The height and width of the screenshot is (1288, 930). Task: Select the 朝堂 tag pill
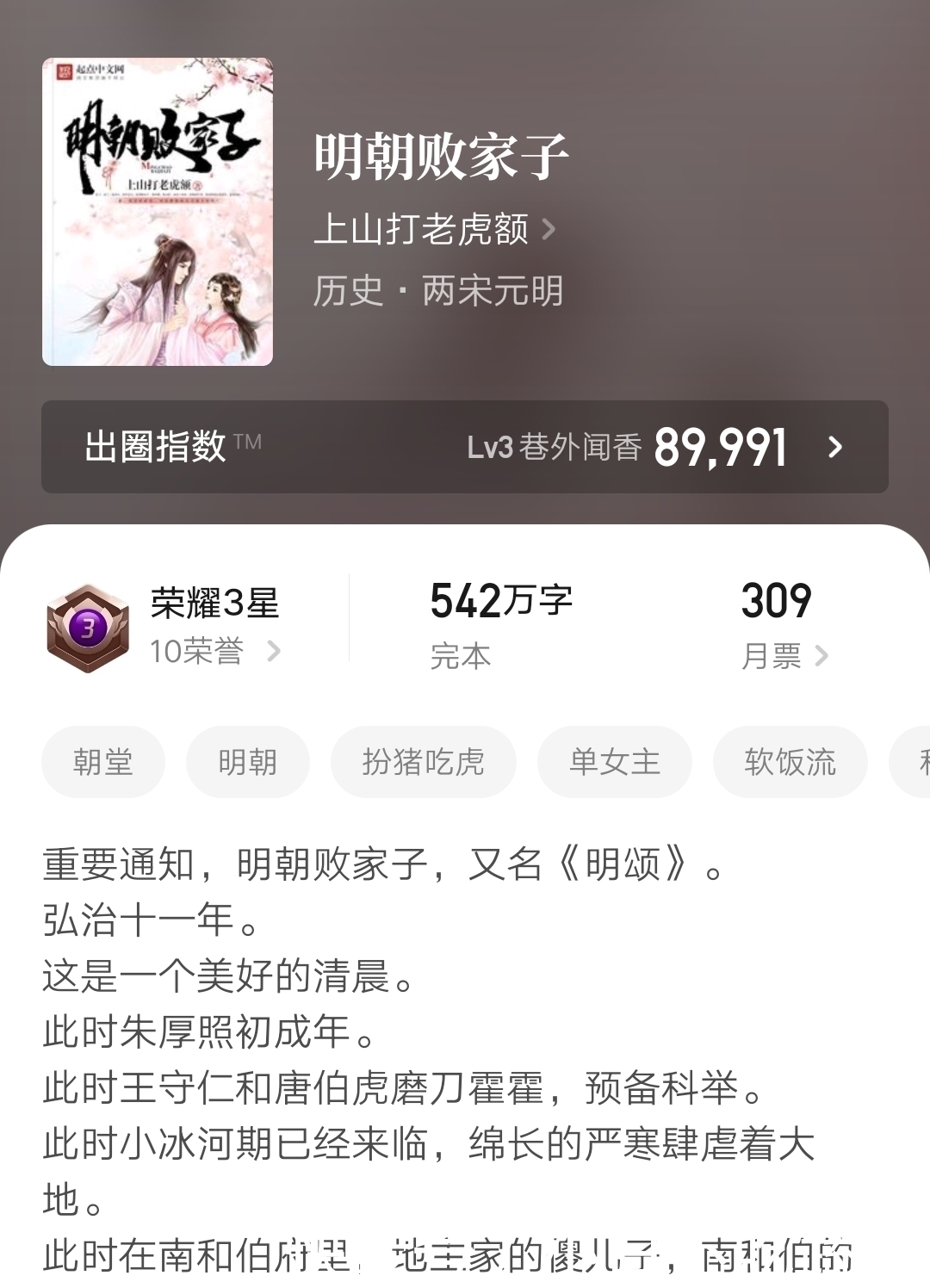tap(104, 761)
